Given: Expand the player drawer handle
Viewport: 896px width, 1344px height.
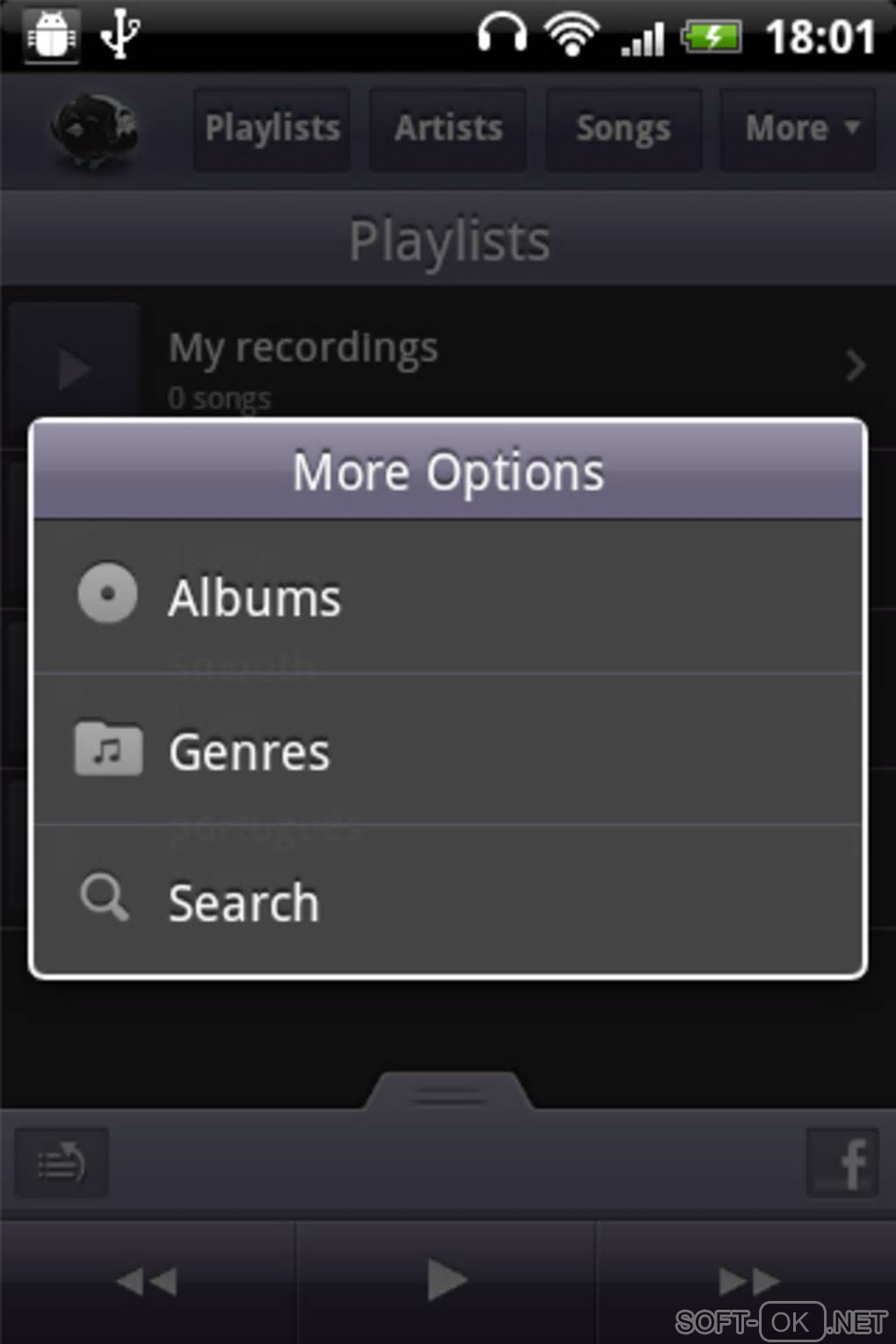Looking at the screenshot, I should [448, 1094].
